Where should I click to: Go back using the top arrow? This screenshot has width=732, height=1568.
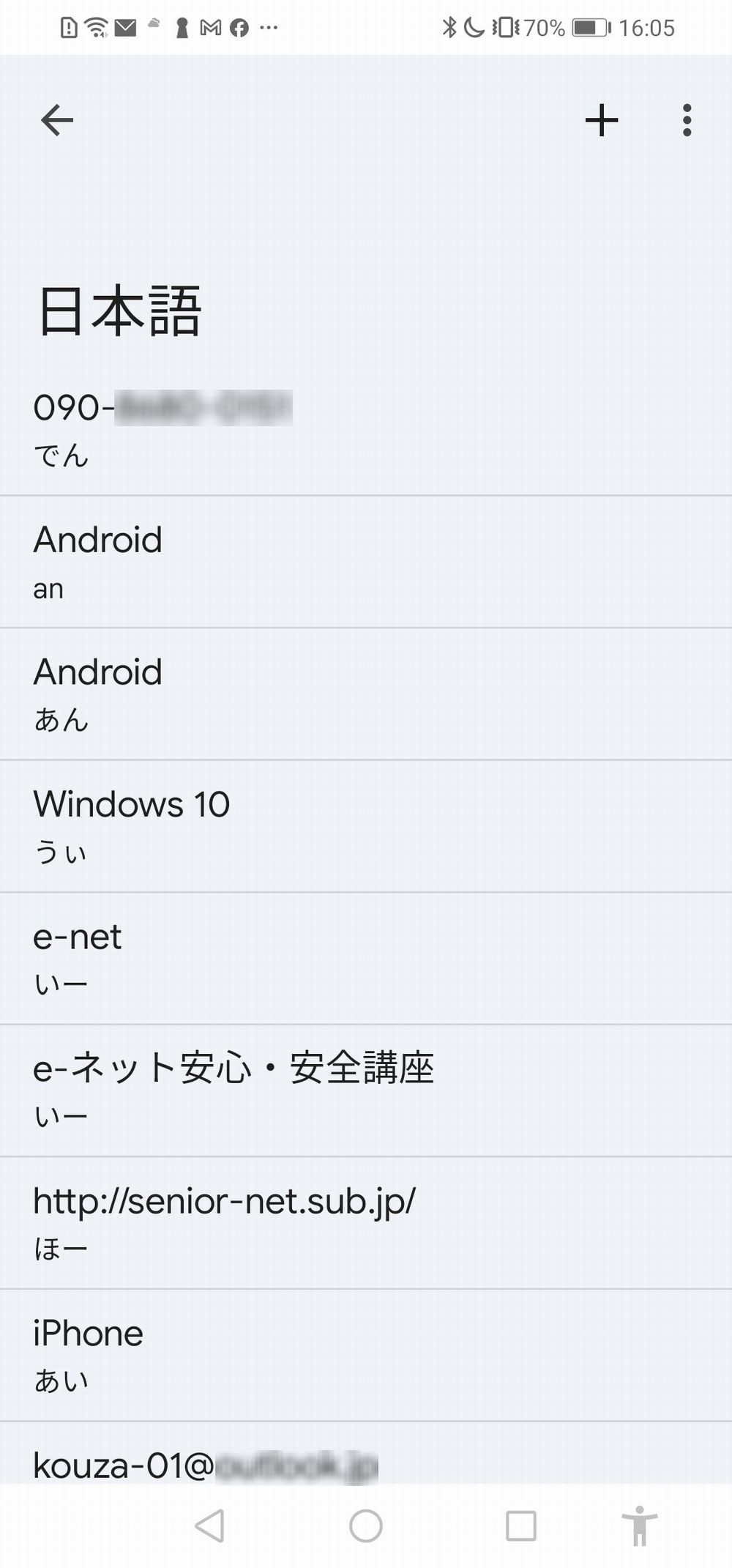pos(57,120)
